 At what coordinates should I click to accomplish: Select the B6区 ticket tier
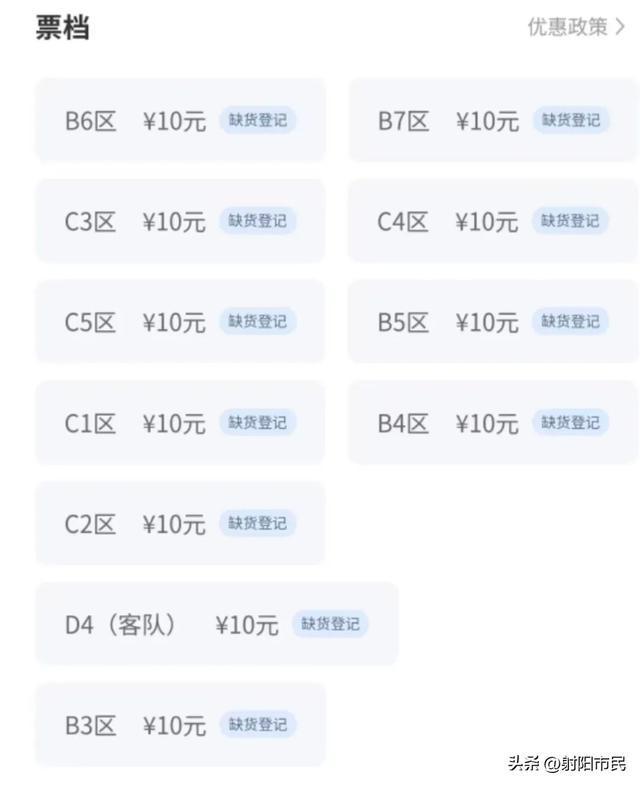coord(180,121)
